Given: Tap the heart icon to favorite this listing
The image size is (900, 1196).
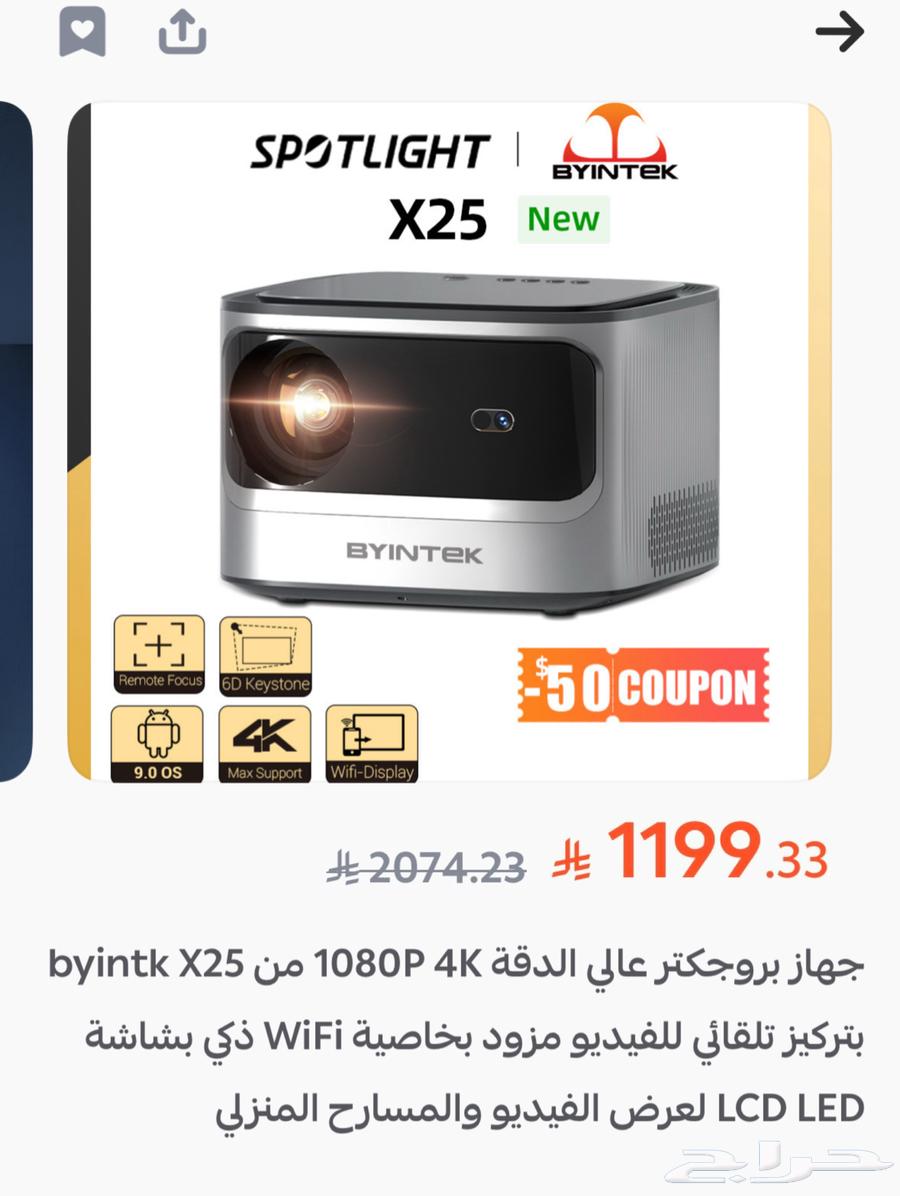Looking at the screenshot, I should (82, 31).
